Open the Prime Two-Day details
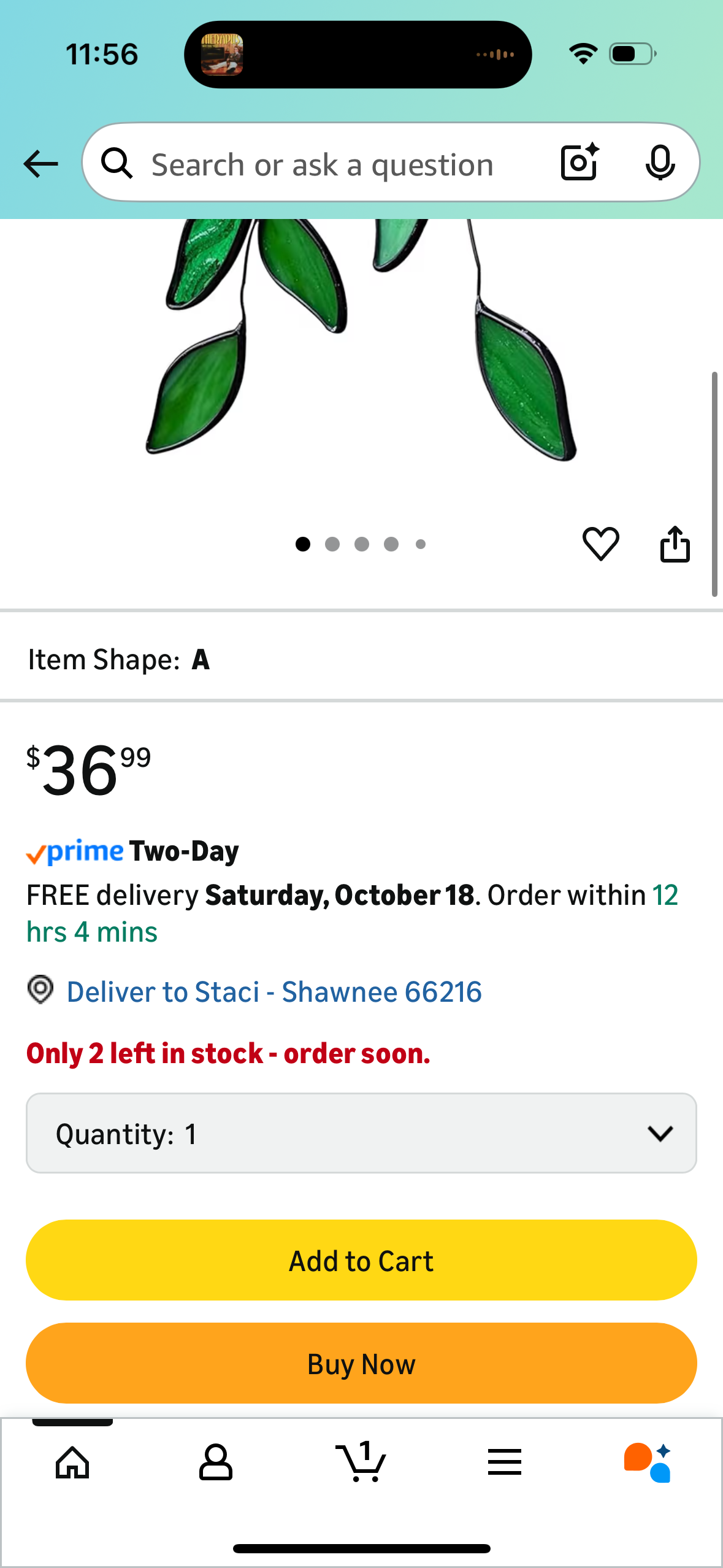Screen dimensions: 723x1568 (x=132, y=851)
